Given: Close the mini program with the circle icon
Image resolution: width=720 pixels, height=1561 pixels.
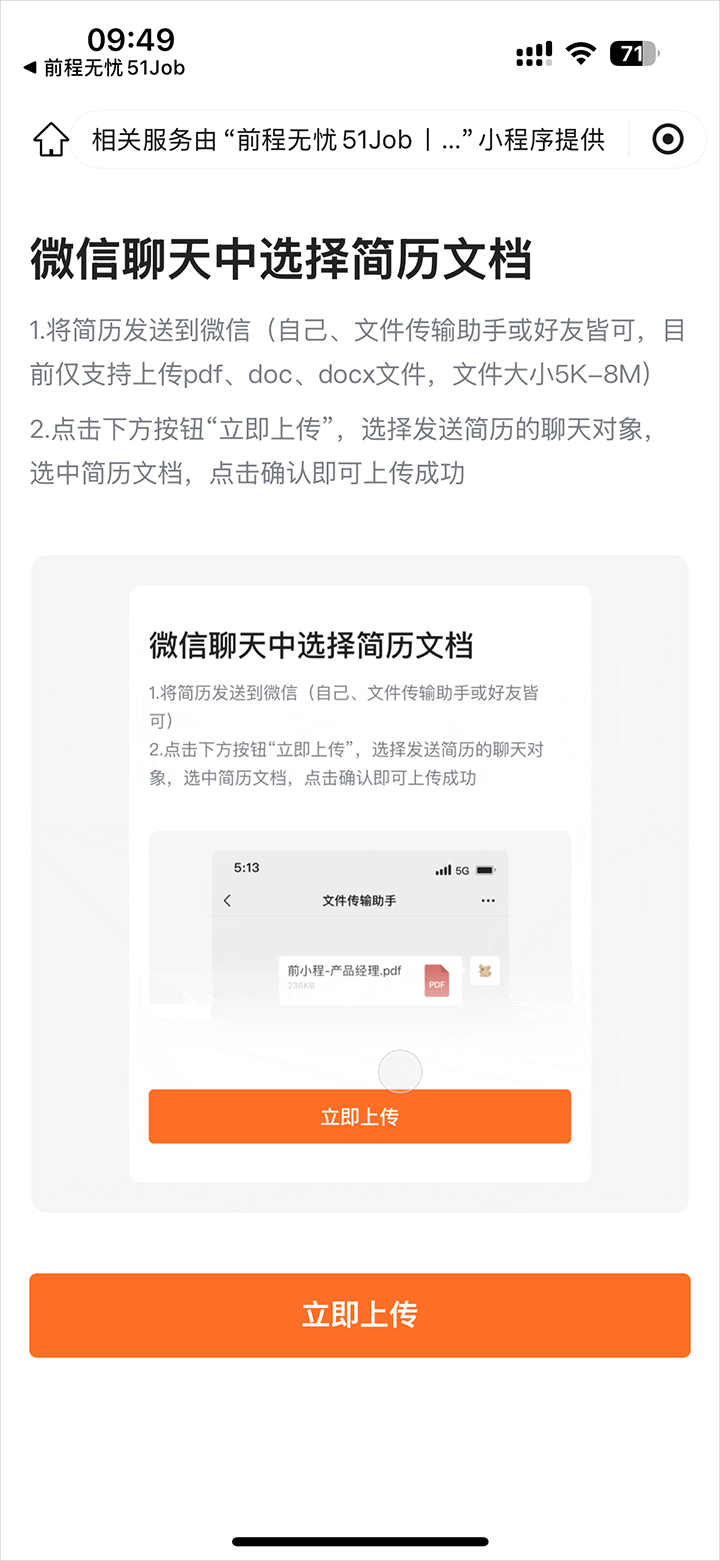Looking at the screenshot, I should 667,139.
